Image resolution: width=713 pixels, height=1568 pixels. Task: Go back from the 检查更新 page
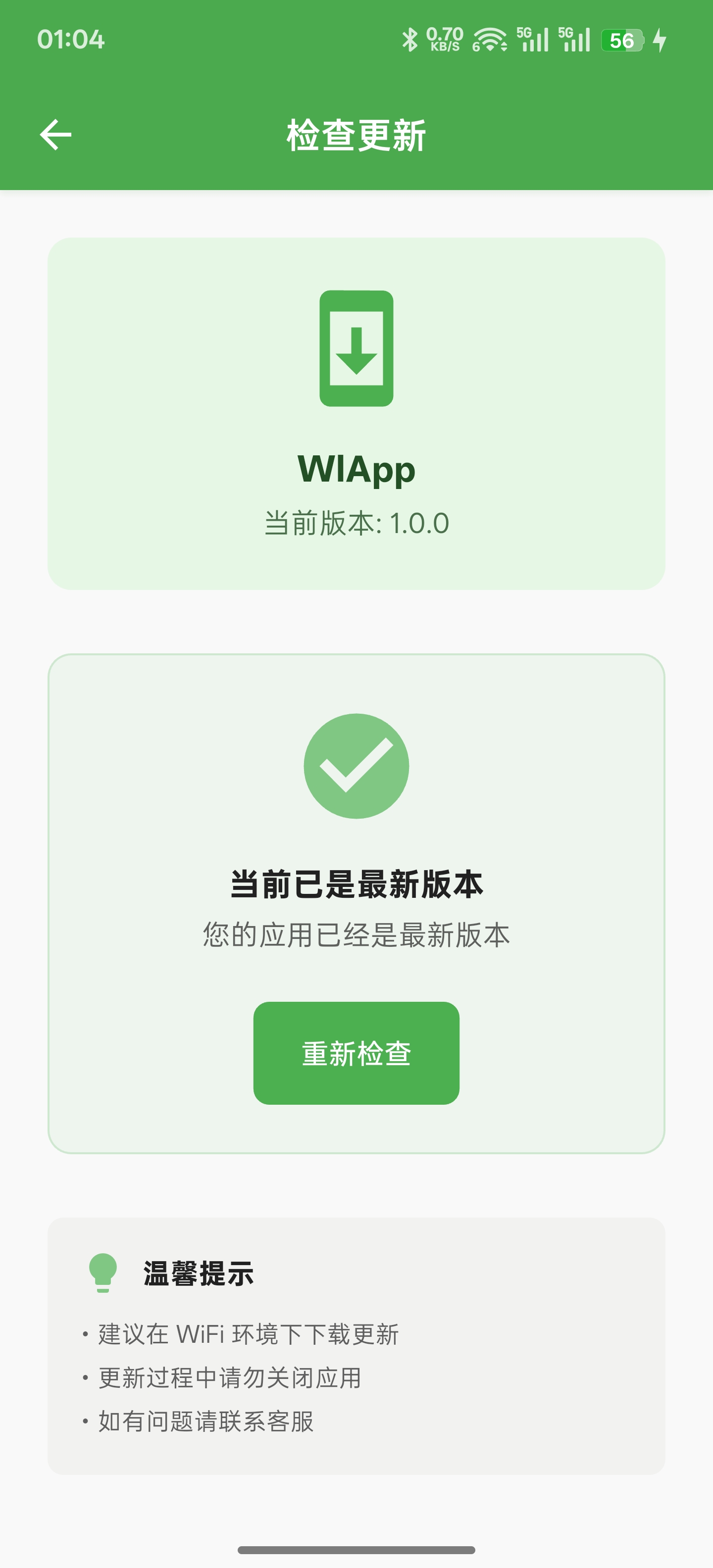click(55, 135)
